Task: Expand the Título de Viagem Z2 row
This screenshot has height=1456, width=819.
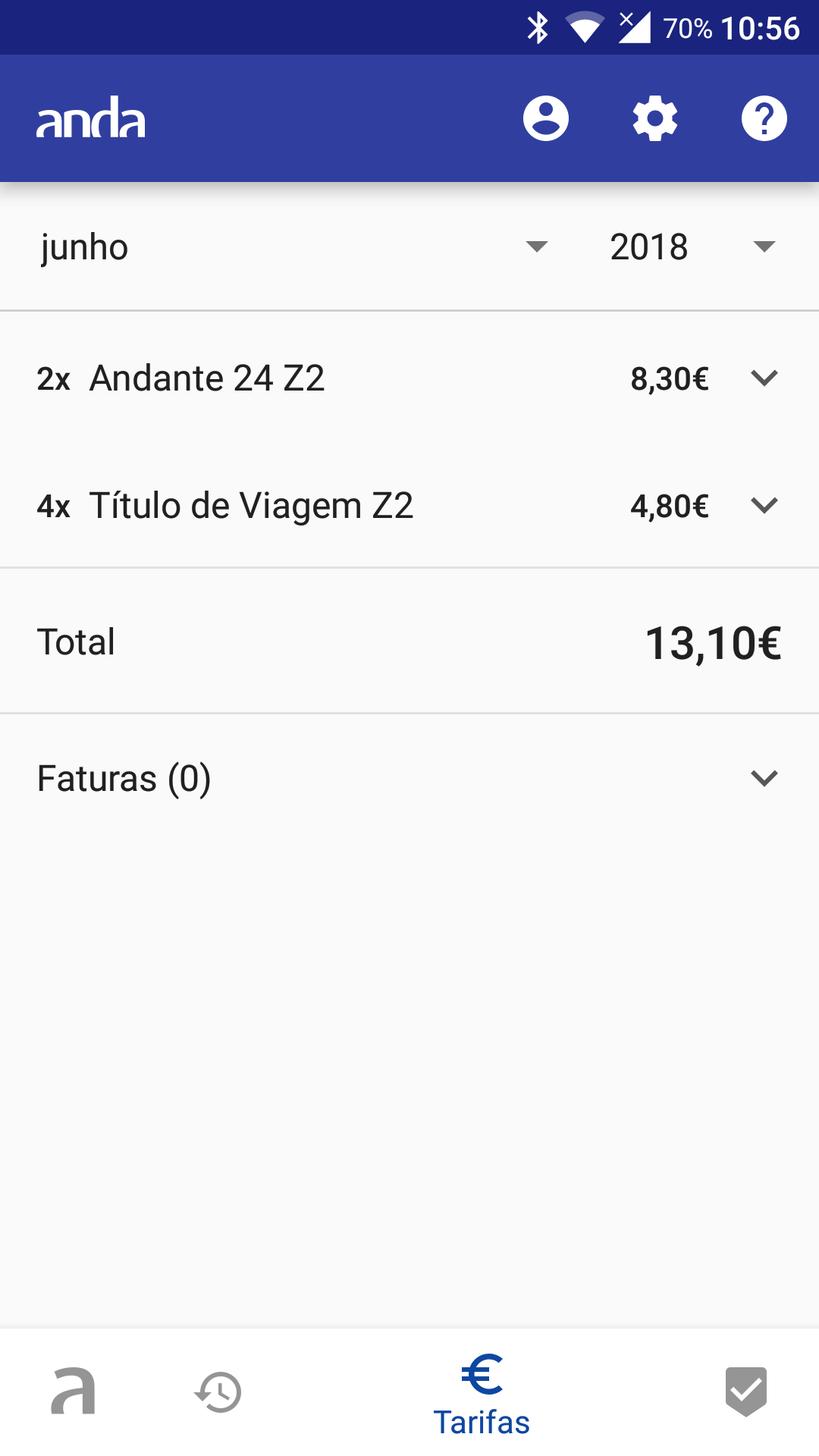Action: coord(764,505)
